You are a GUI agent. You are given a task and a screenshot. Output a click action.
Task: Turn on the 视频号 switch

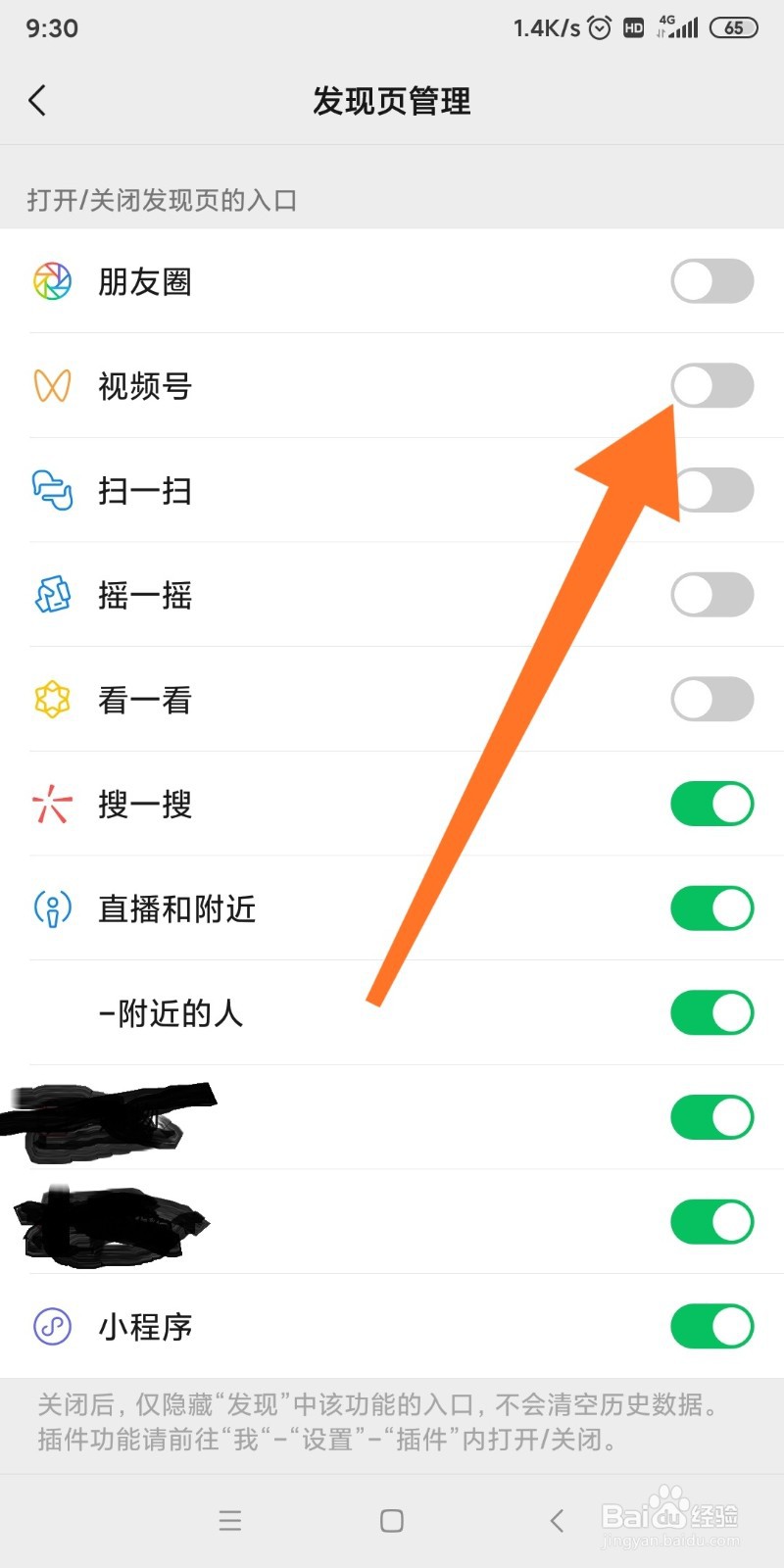712,386
